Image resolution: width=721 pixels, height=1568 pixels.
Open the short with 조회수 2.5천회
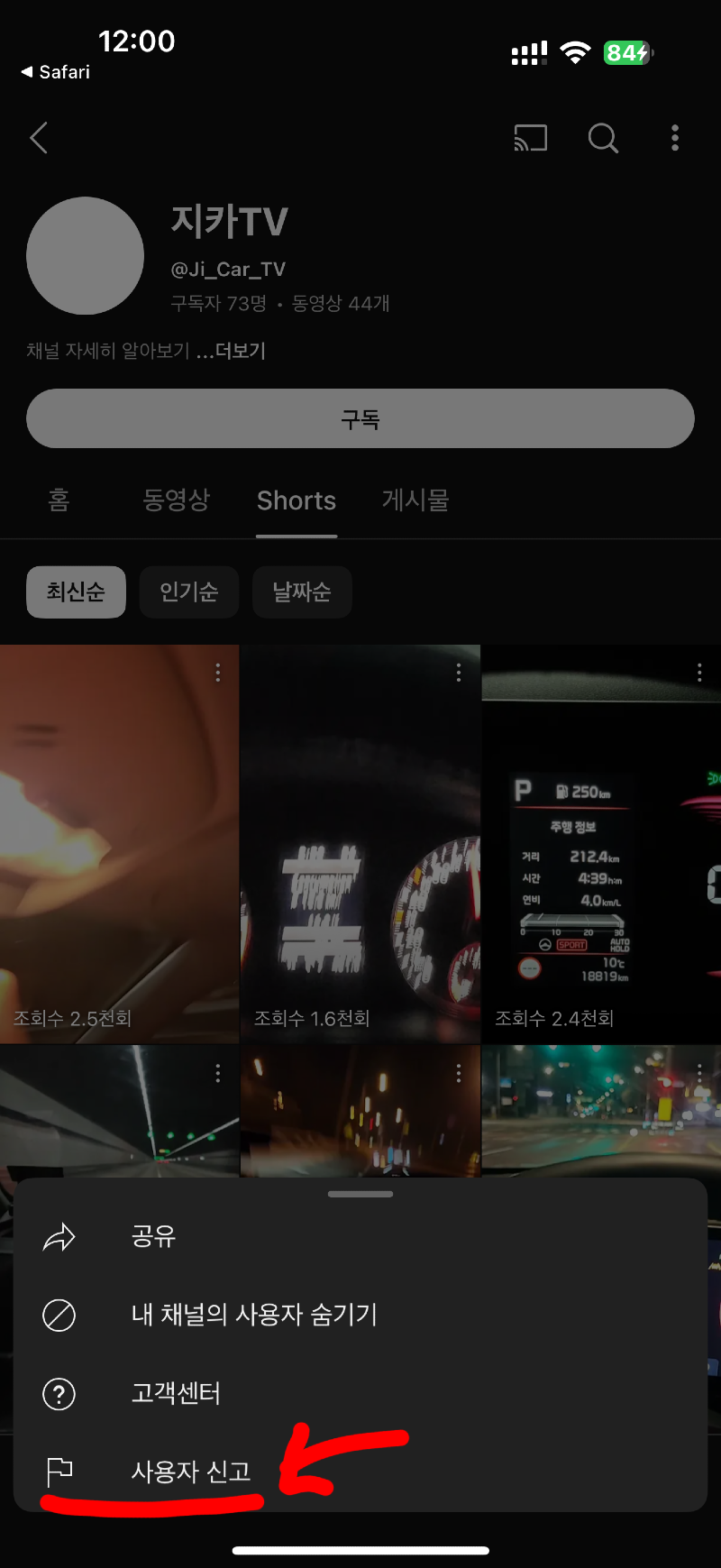pyautogui.click(x=119, y=843)
